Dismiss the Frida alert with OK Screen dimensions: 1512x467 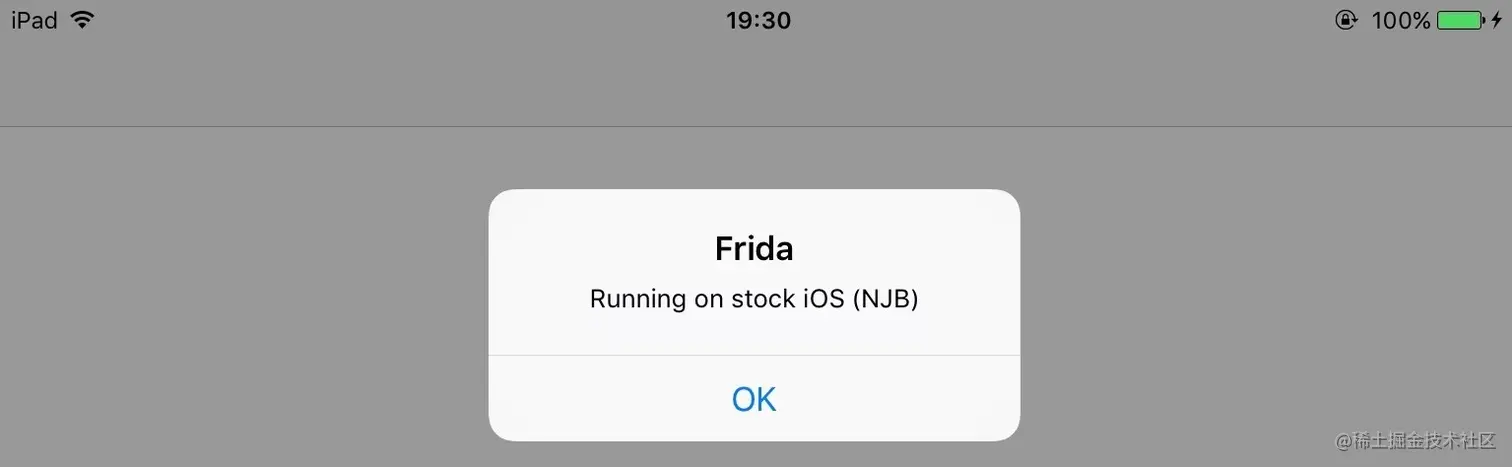(x=754, y=399)
